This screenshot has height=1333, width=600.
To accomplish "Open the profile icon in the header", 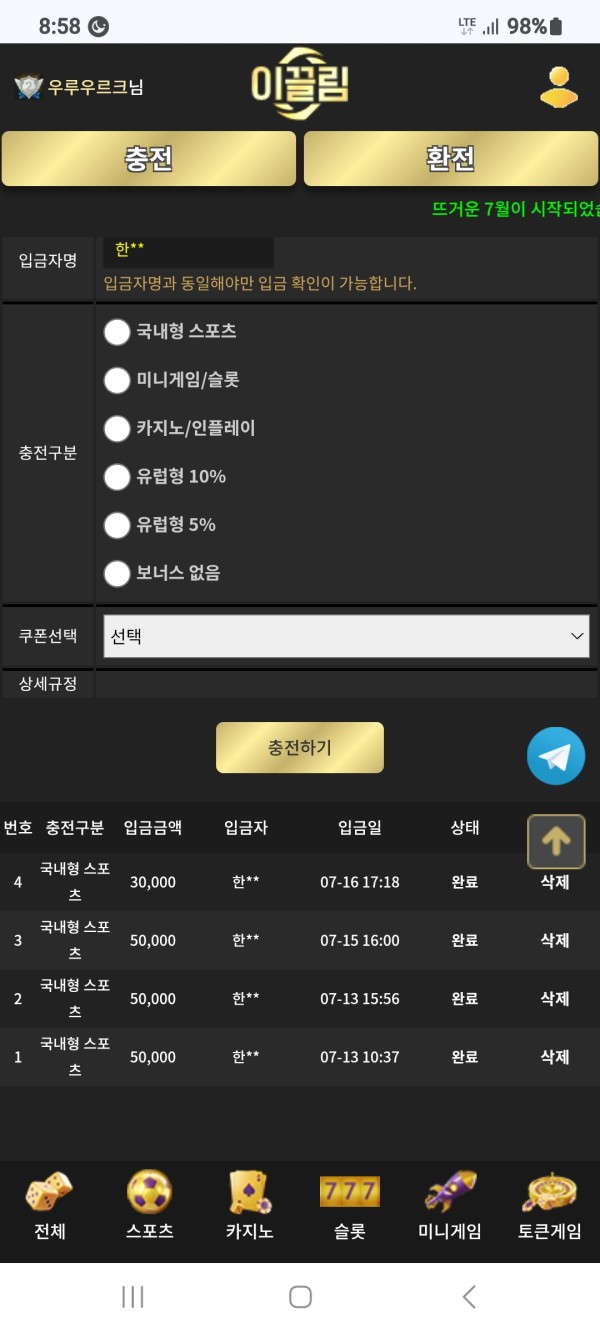I will (x=559, y=87).
